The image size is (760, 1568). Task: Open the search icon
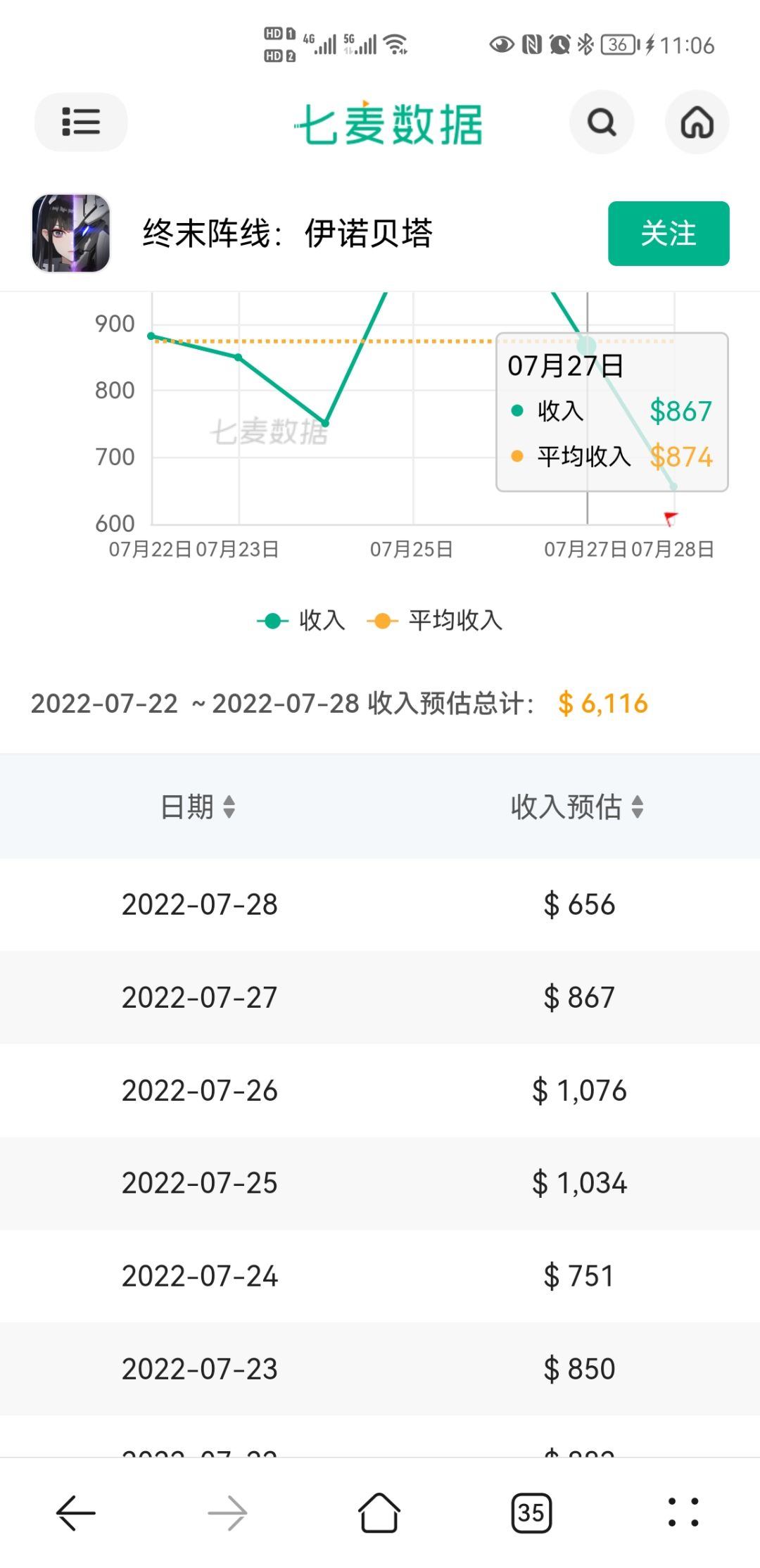coord(602,122)
